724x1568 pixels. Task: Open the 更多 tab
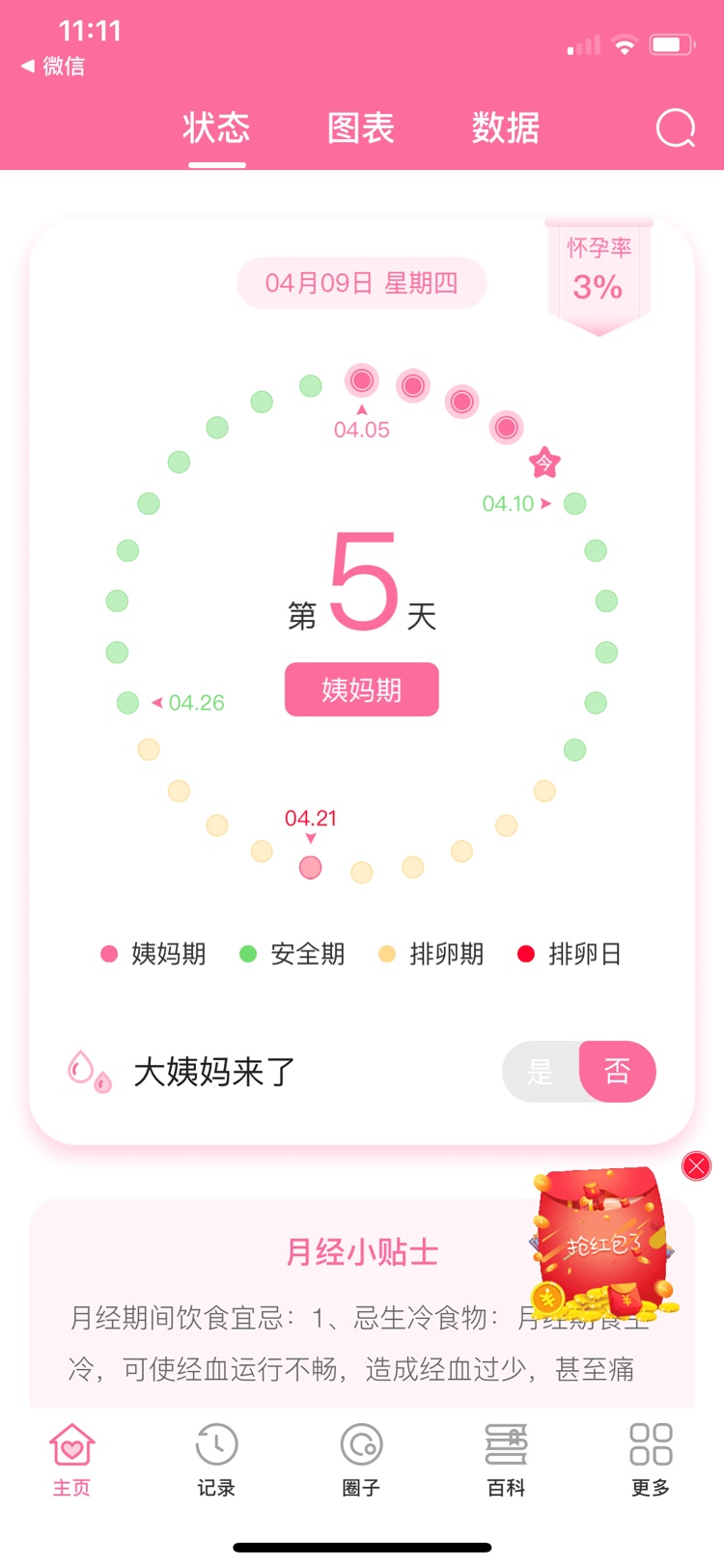650,1458
